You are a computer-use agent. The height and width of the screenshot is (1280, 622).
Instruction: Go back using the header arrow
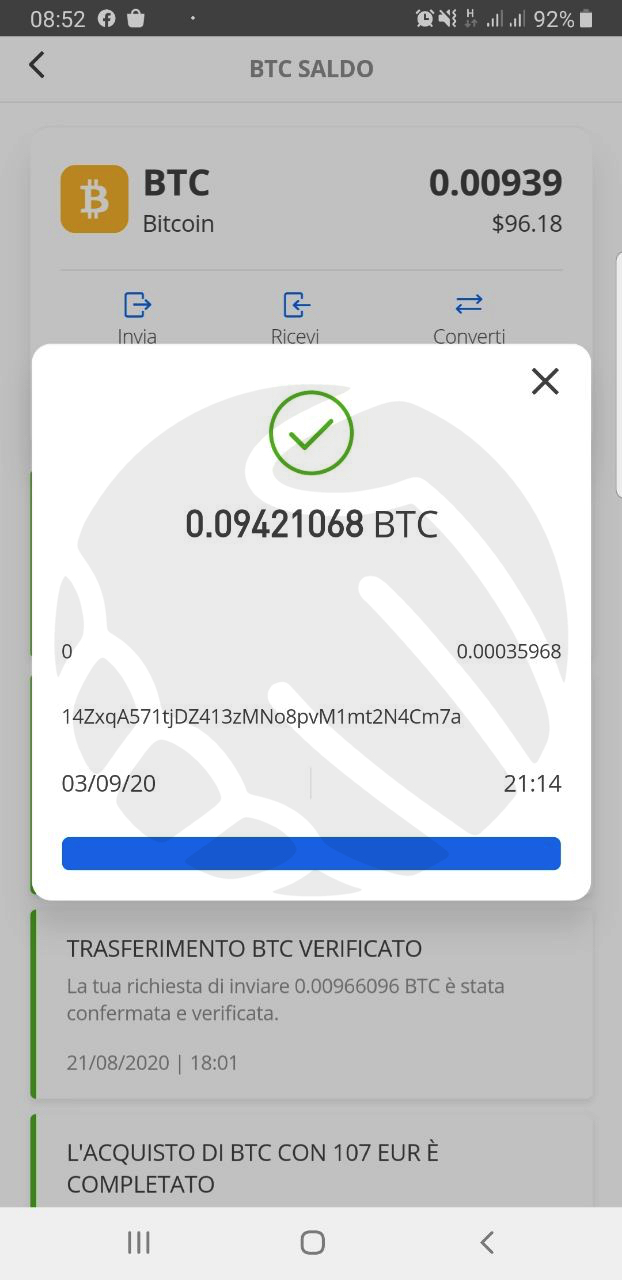click(37, 65)
